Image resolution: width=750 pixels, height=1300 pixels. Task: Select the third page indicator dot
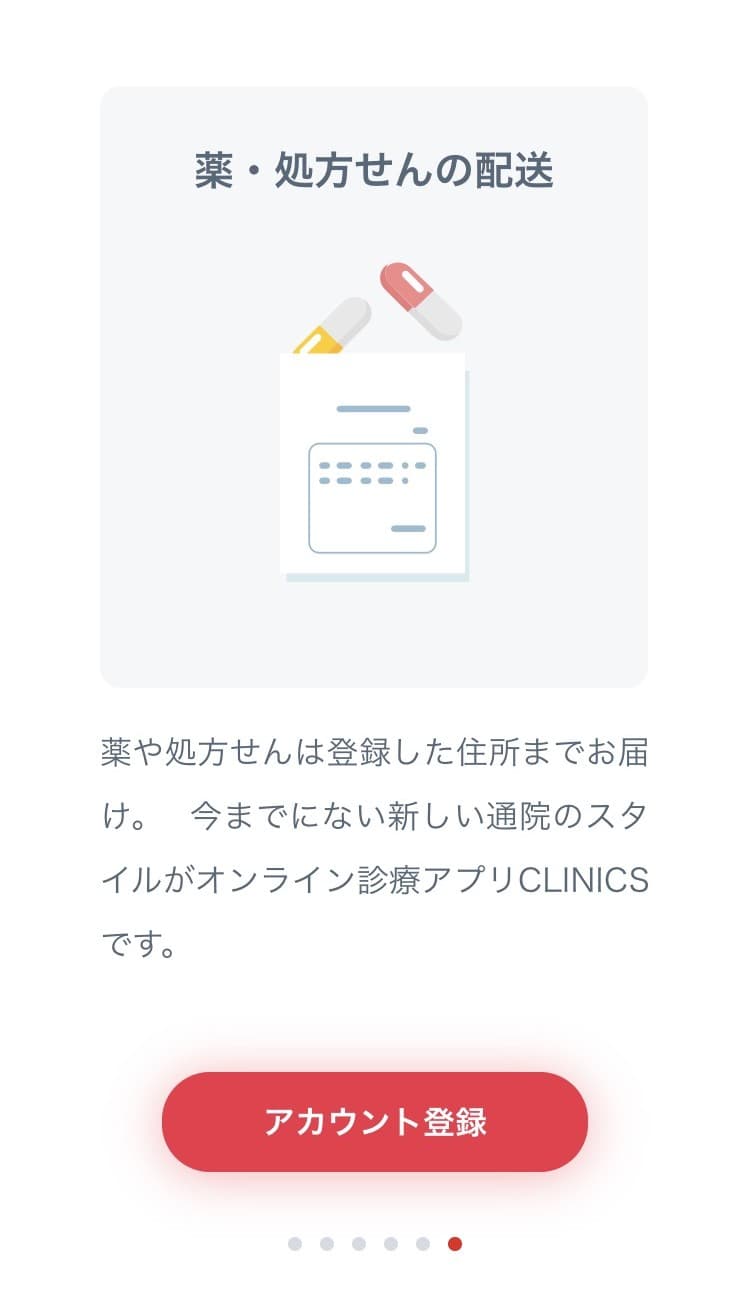click(x=359, y=1244)
